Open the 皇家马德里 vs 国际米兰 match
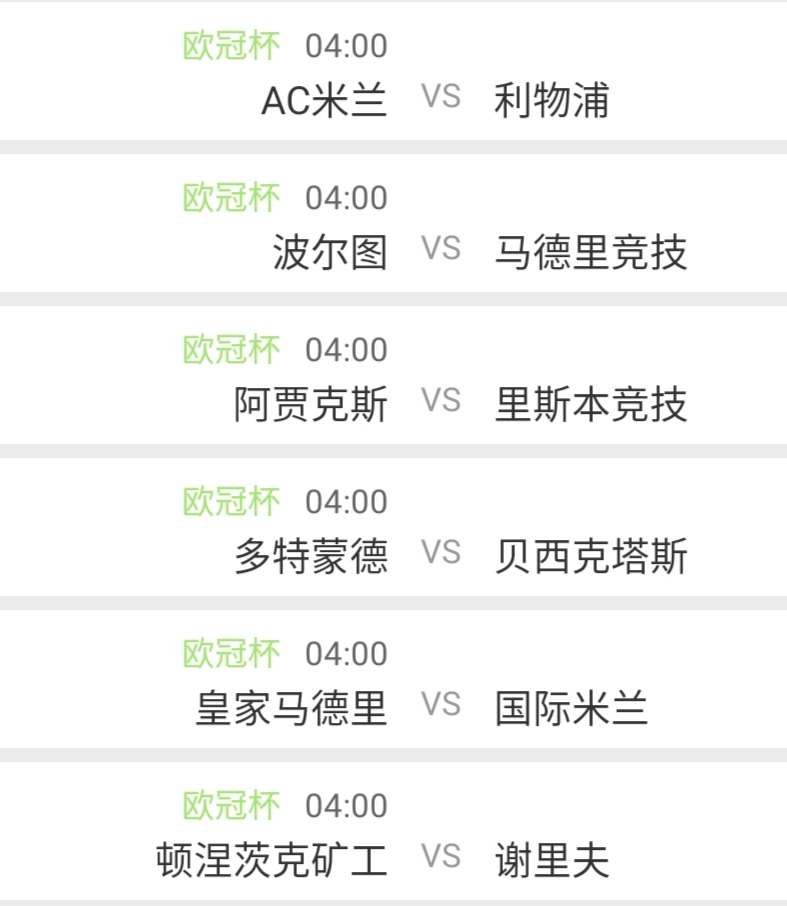This screenshot has height=906, width=787. pyautogui.click(x=440, y=706)
